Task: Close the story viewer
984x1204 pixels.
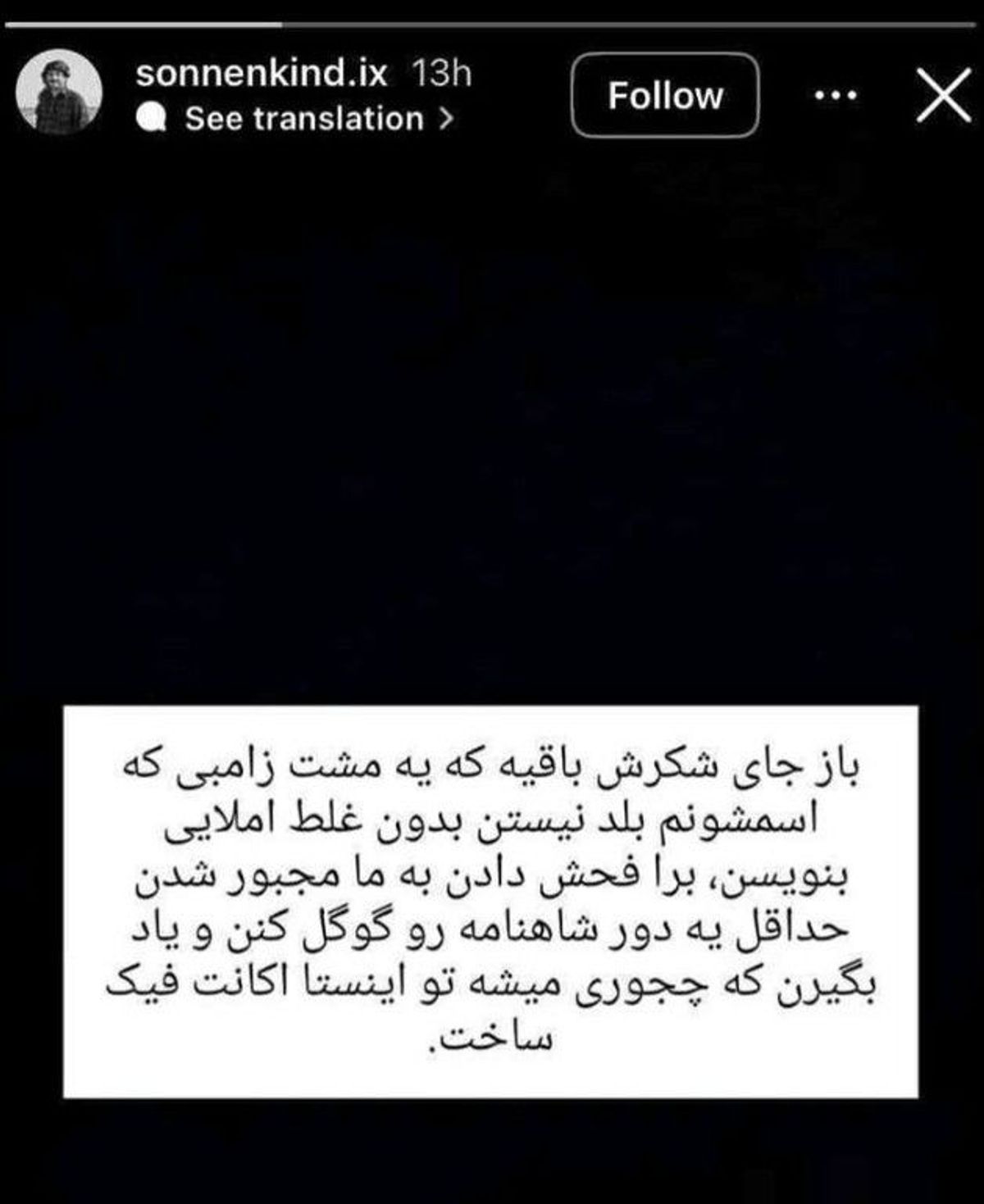Action: pos(943,96)
